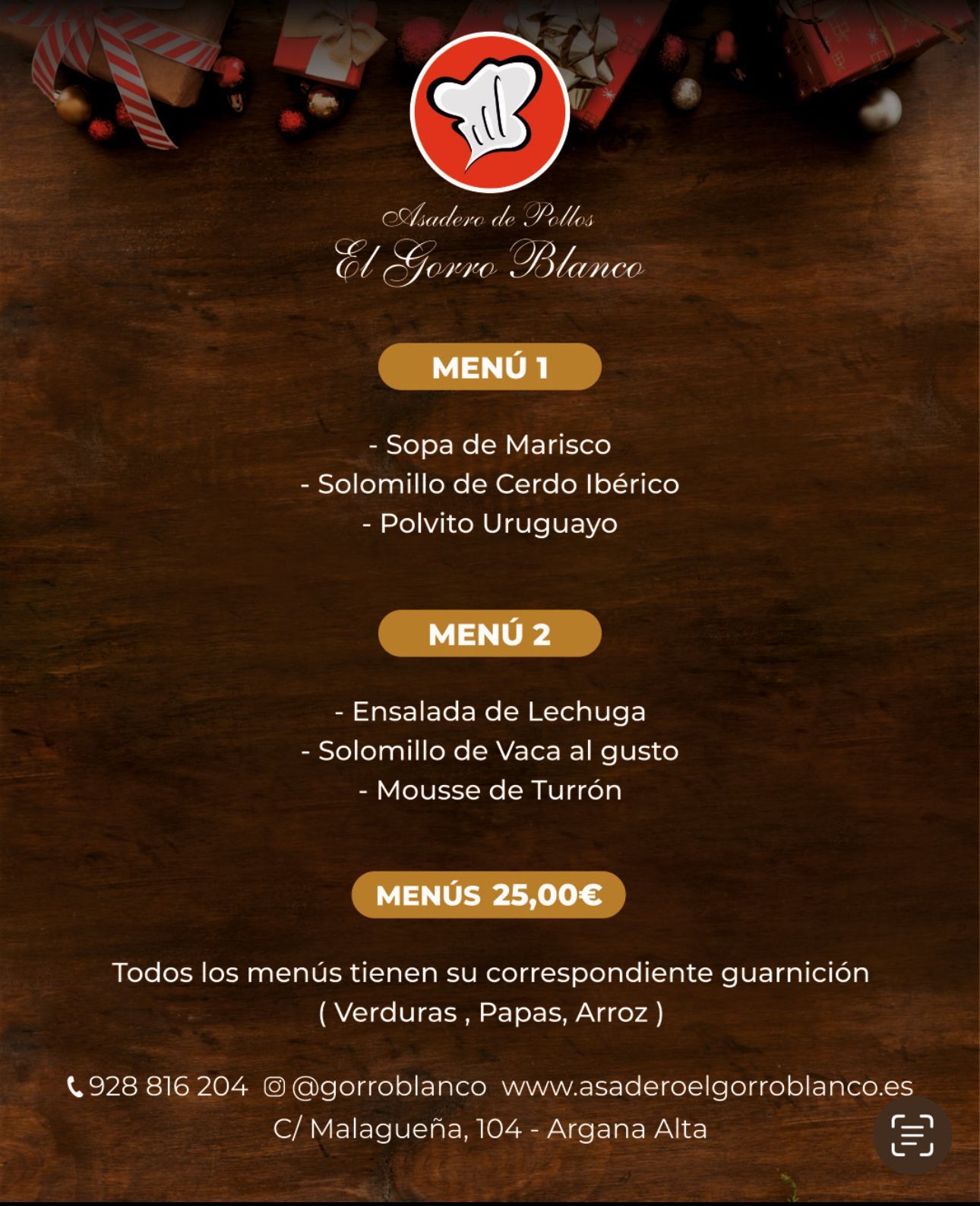Tap the text recognition scan icon
The image size is (980, 1206).
tap(912, 1135)
